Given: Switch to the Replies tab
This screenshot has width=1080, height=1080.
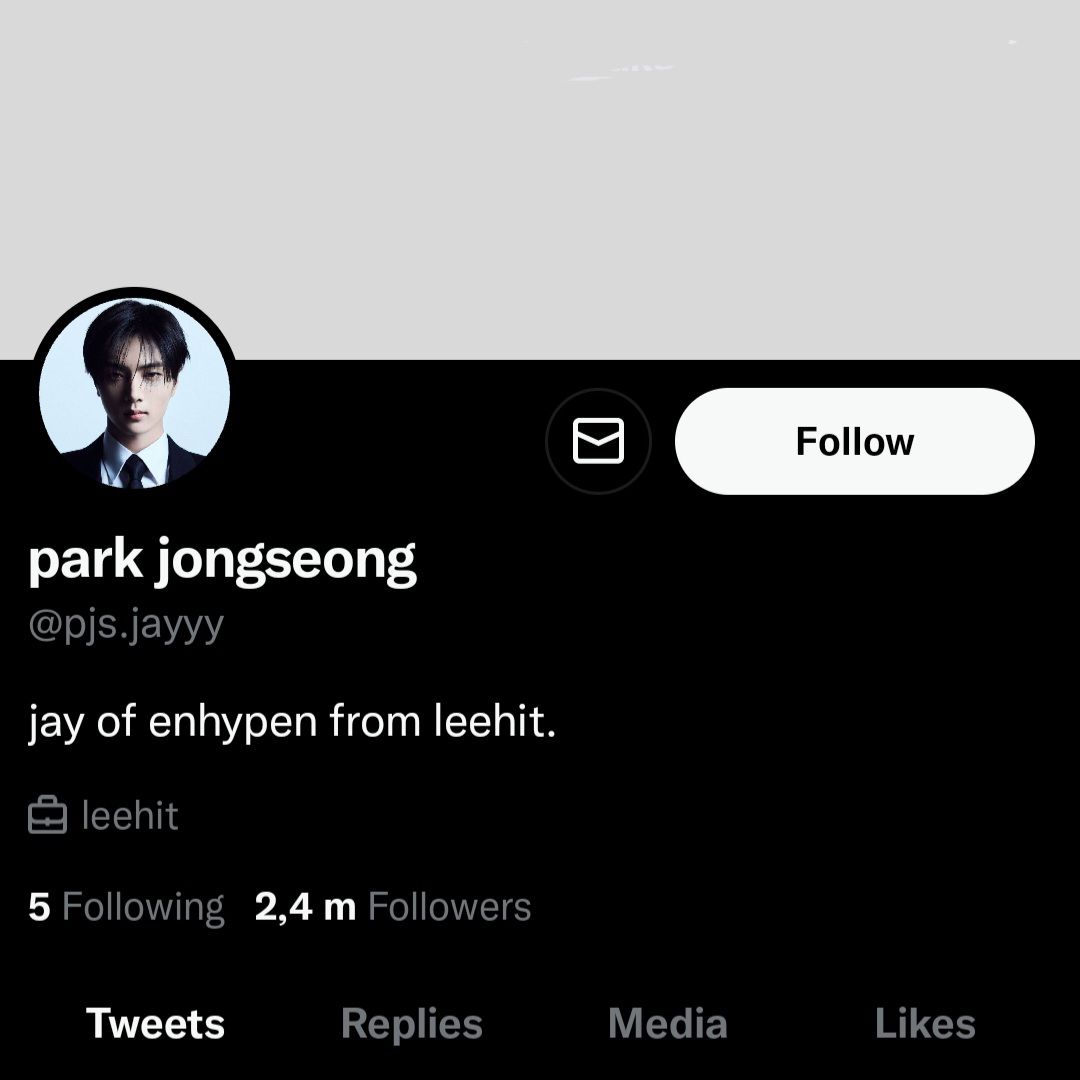Looking at the screenshot, I should tap(411, 1024).
